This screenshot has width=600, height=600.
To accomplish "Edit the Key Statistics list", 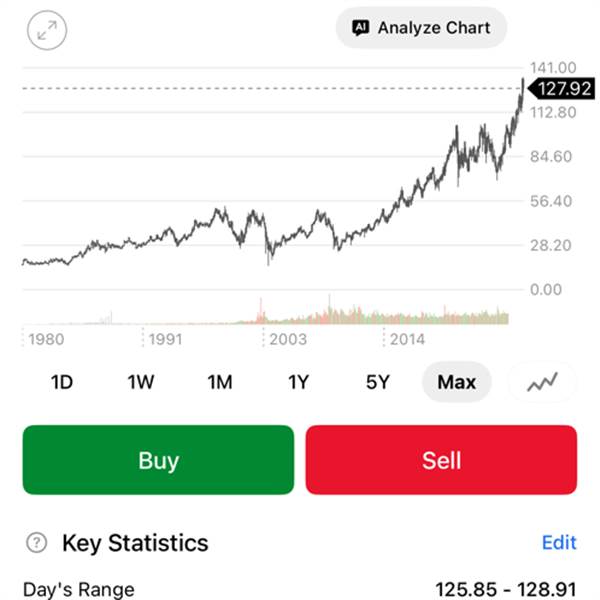I will pos(559,543).
